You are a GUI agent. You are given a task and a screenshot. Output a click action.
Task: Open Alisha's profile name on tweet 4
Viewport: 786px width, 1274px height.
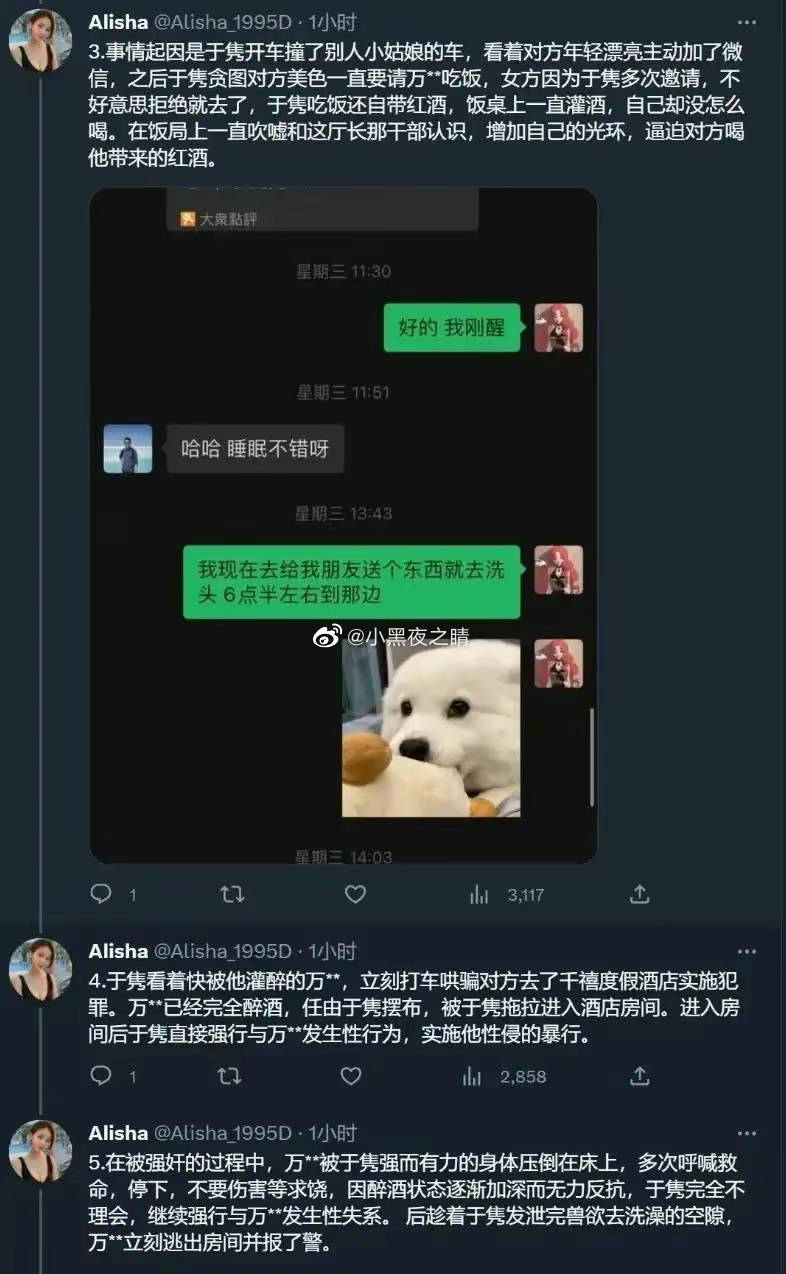(118, 951)
